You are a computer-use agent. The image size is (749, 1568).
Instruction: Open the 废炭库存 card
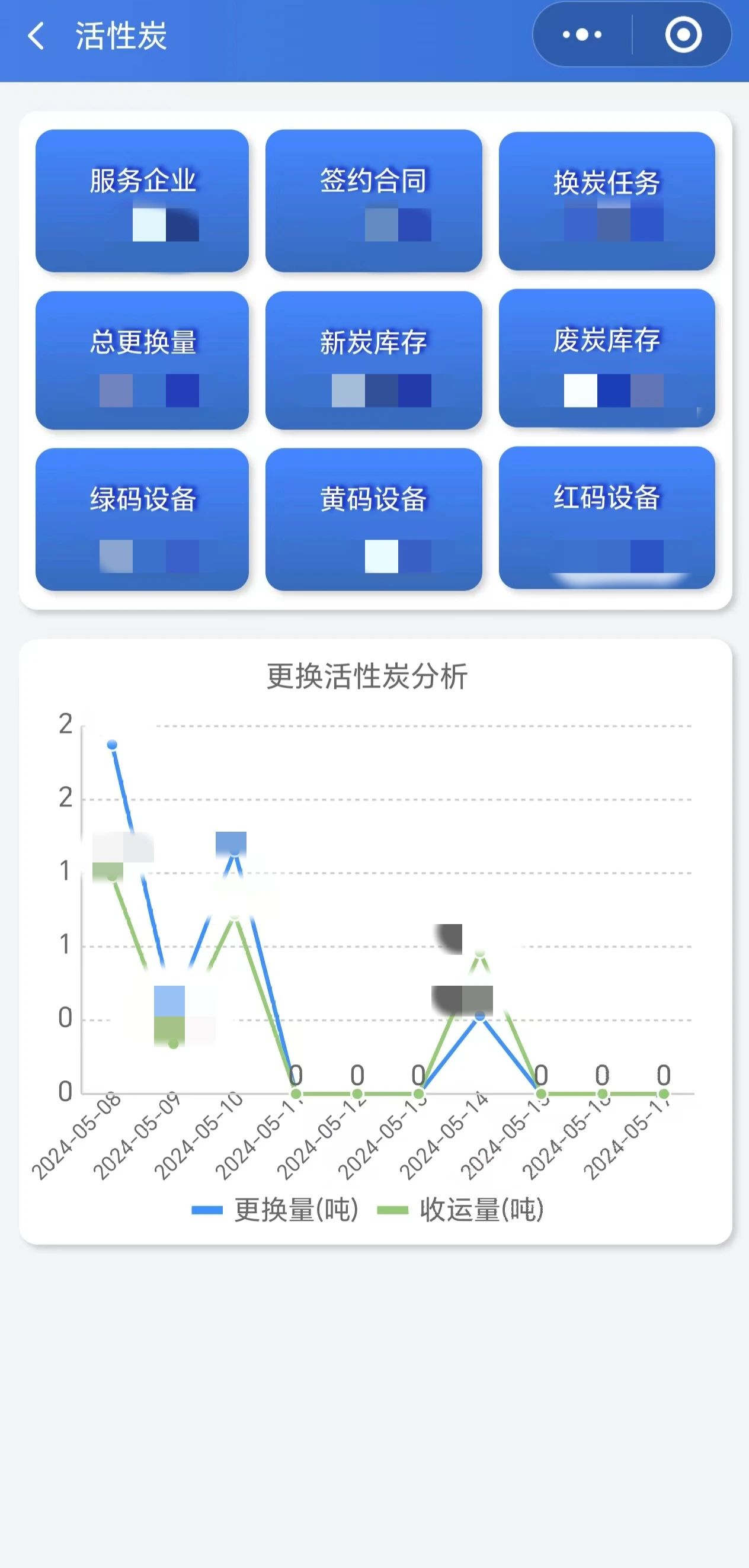click(x=607, y=358)
